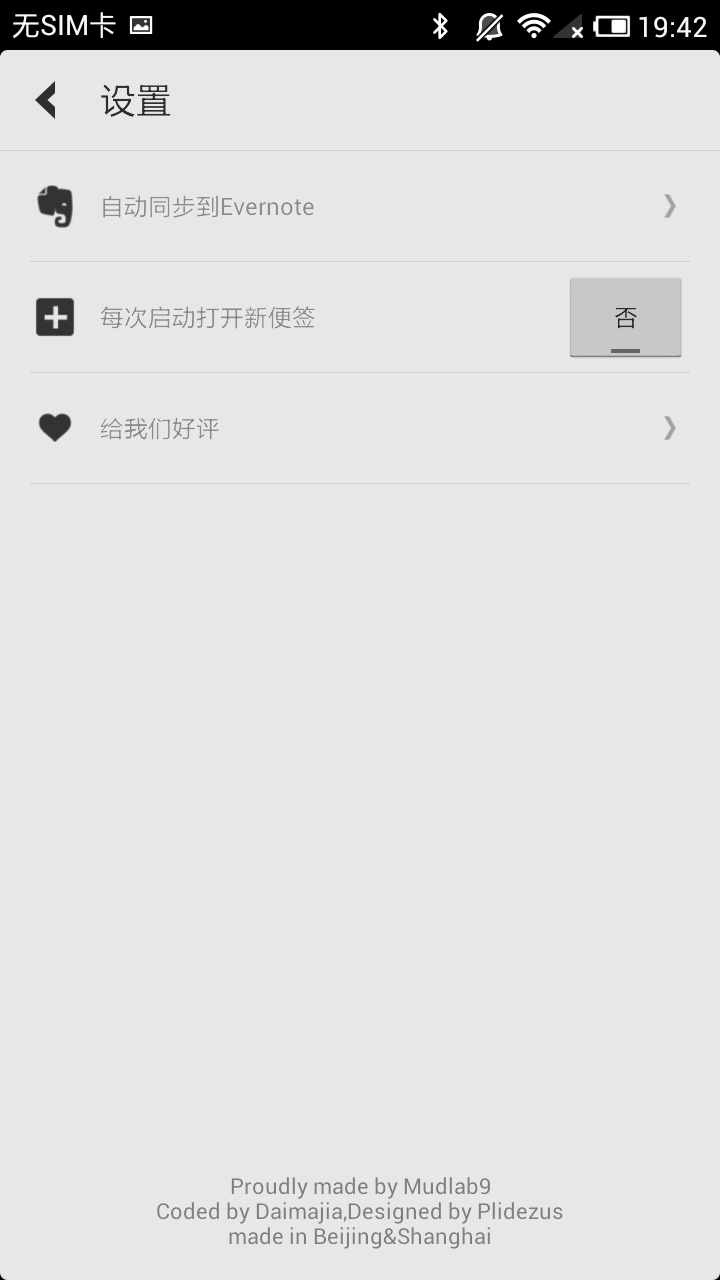Screen dimensions: 720x1280
Task: Toggle the 每次启动打开新便签 switch
Action: point(625,318)
